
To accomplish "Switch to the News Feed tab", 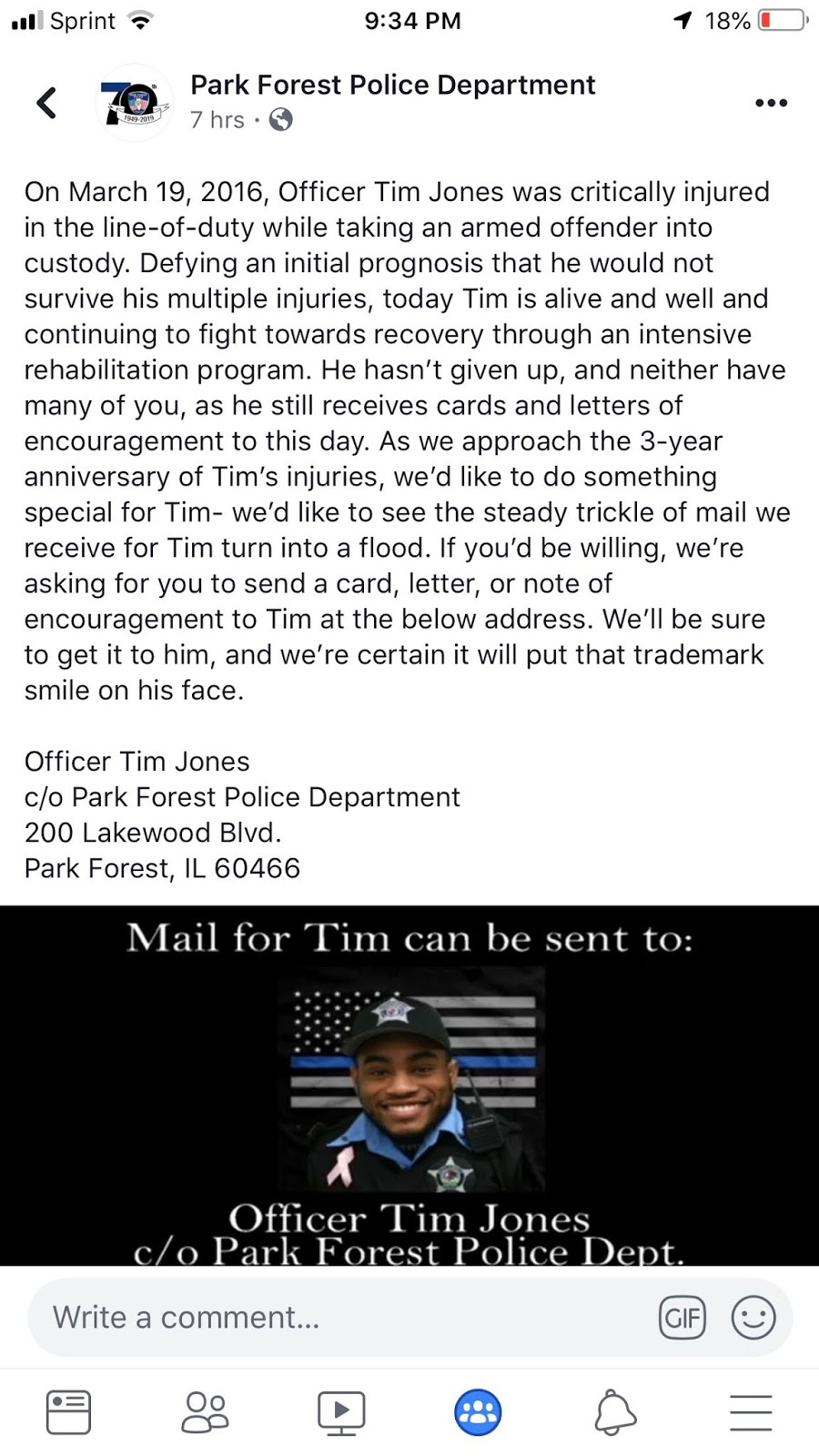I will point(68,1412).
